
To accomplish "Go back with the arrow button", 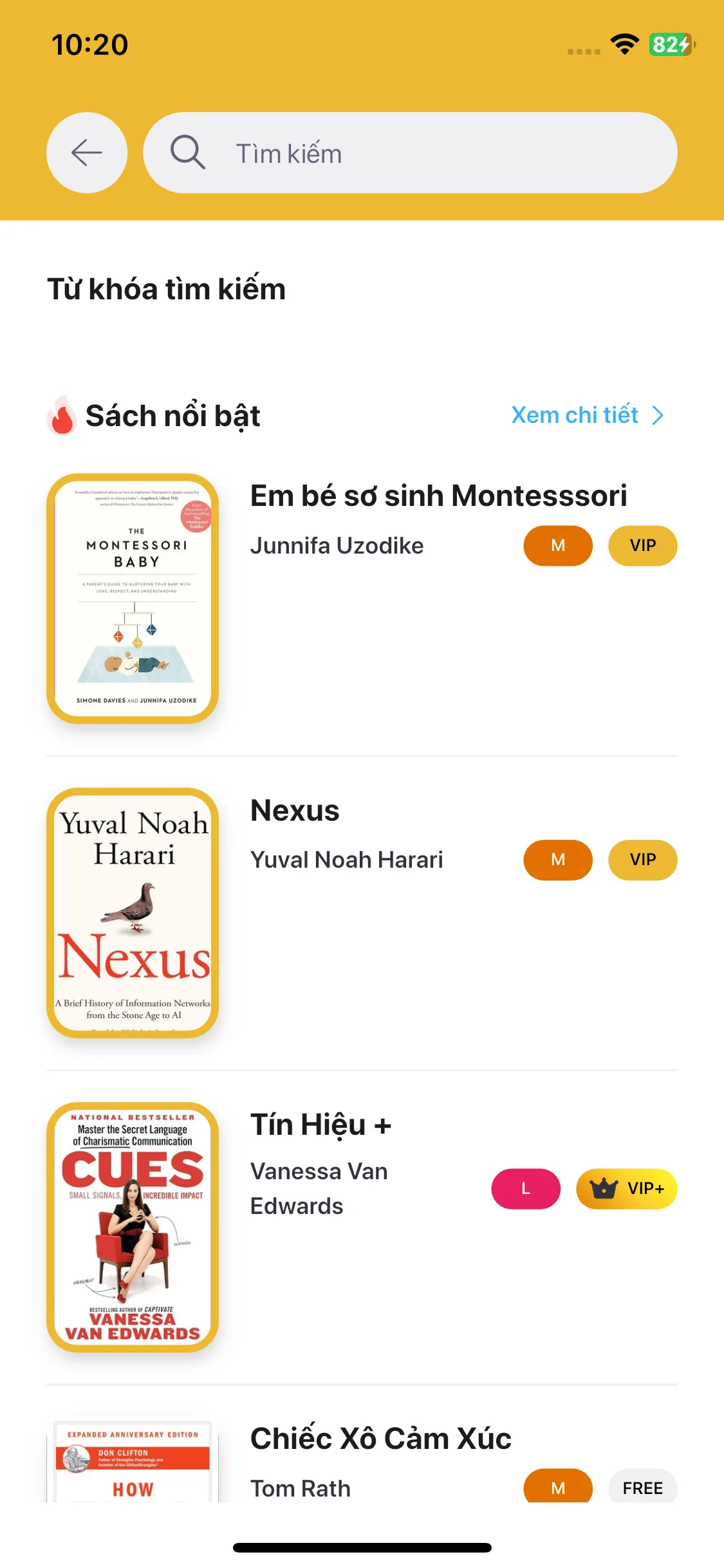I will coord(87,153).
